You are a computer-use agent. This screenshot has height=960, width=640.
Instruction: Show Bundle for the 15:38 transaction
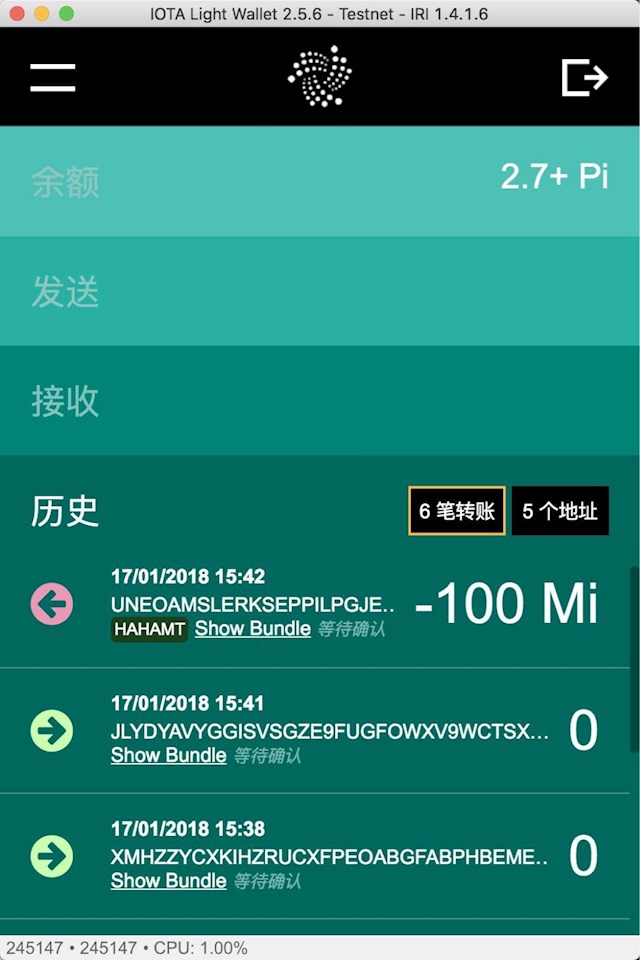[168, 881]
